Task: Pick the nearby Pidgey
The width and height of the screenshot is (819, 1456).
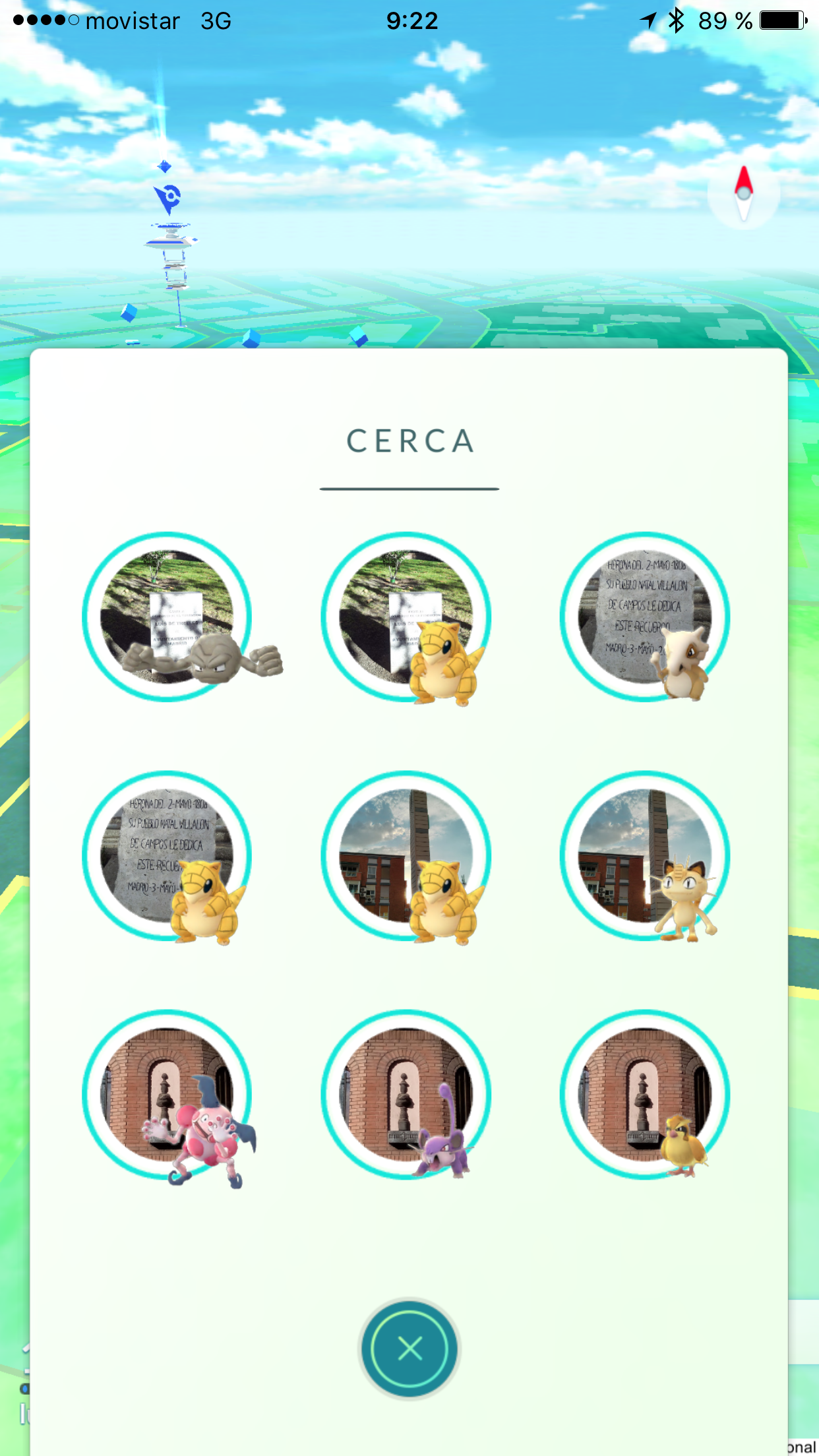Action: (x=645, y=1095)
